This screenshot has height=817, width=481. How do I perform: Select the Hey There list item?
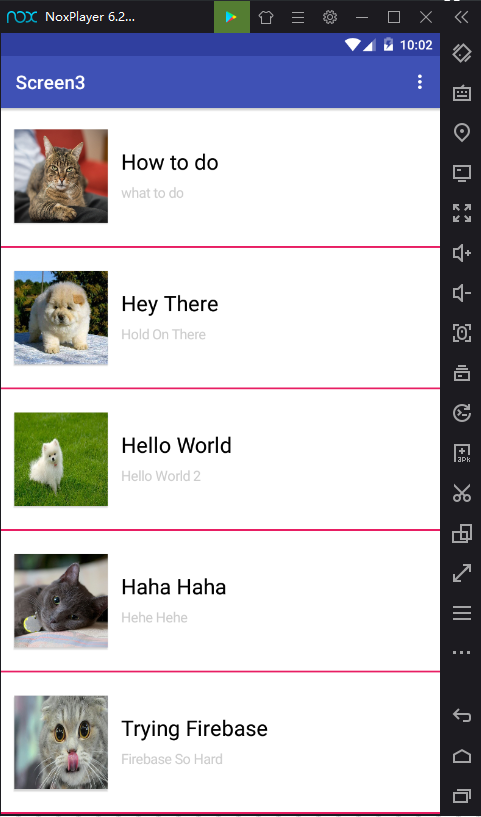220,318
